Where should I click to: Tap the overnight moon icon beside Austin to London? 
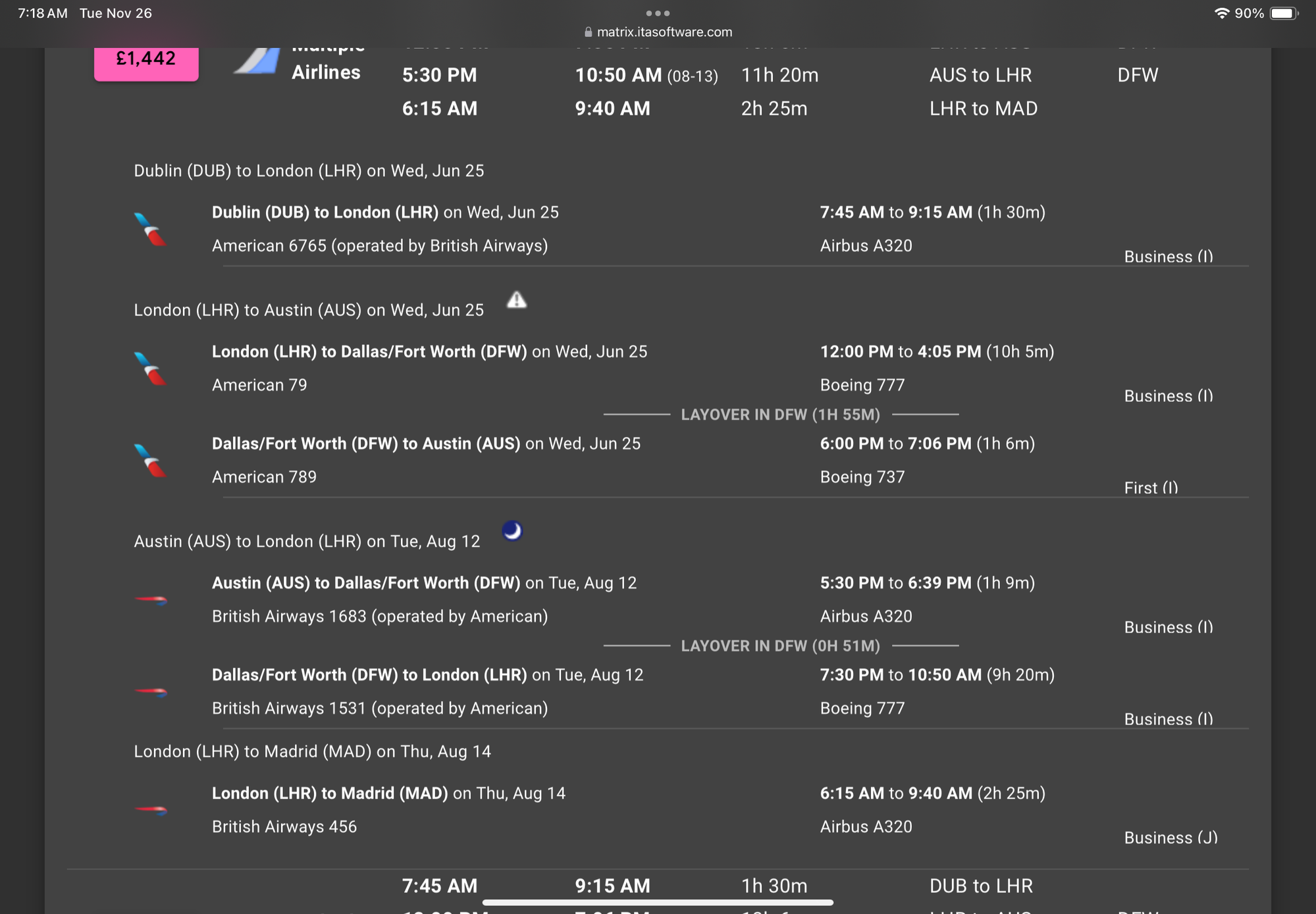pos(512,530)
